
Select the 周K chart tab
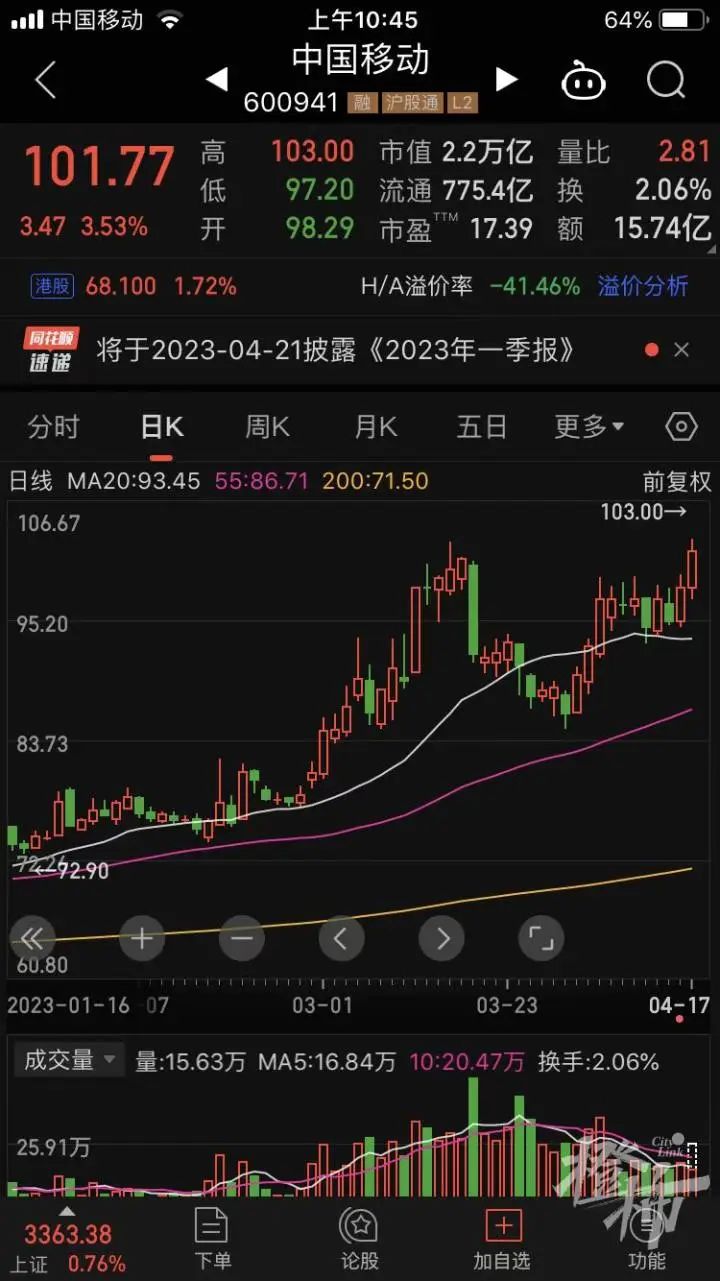[x=267, y=427]
